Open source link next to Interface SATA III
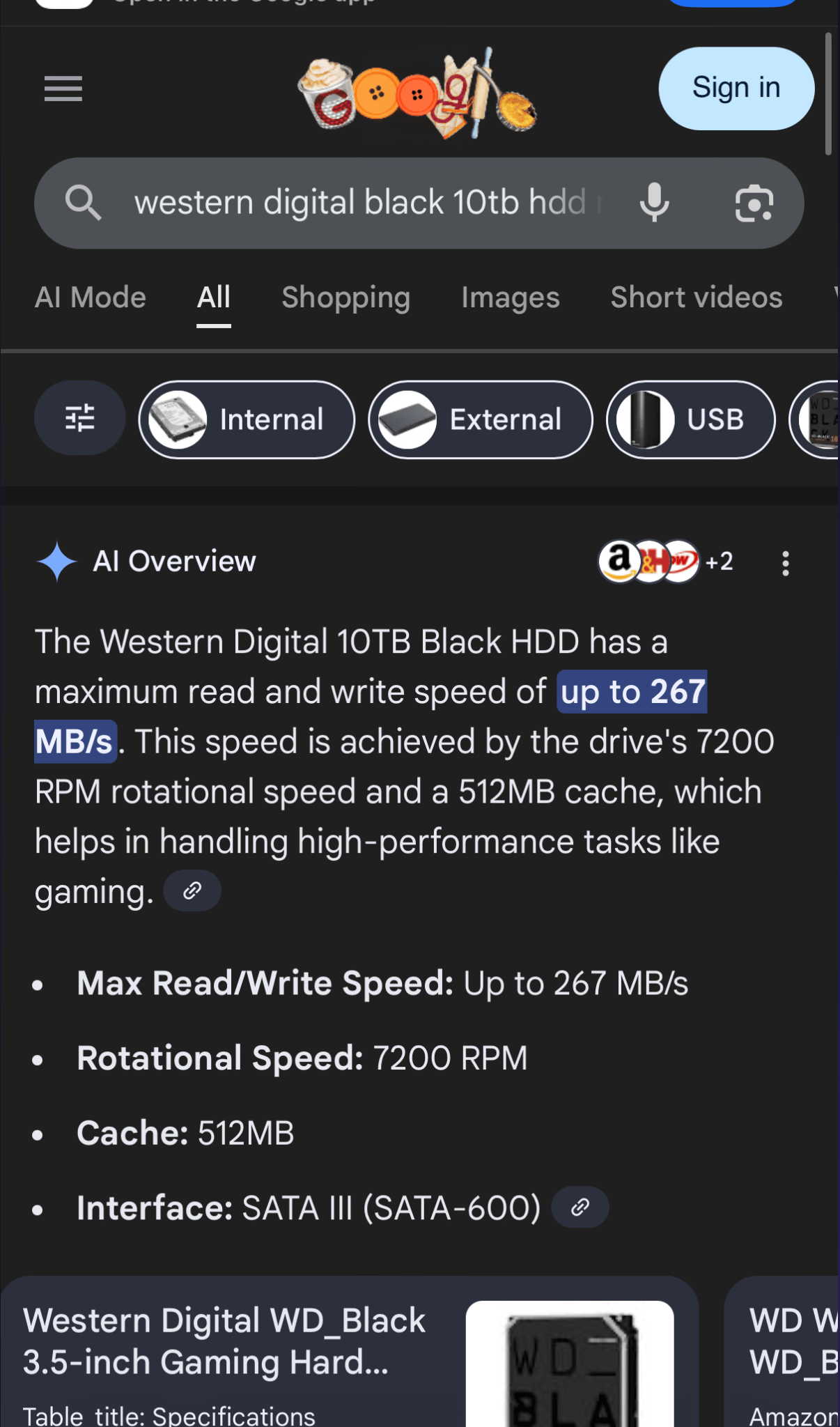Viewport: 840px width, 1427px height. [580, 1208]
